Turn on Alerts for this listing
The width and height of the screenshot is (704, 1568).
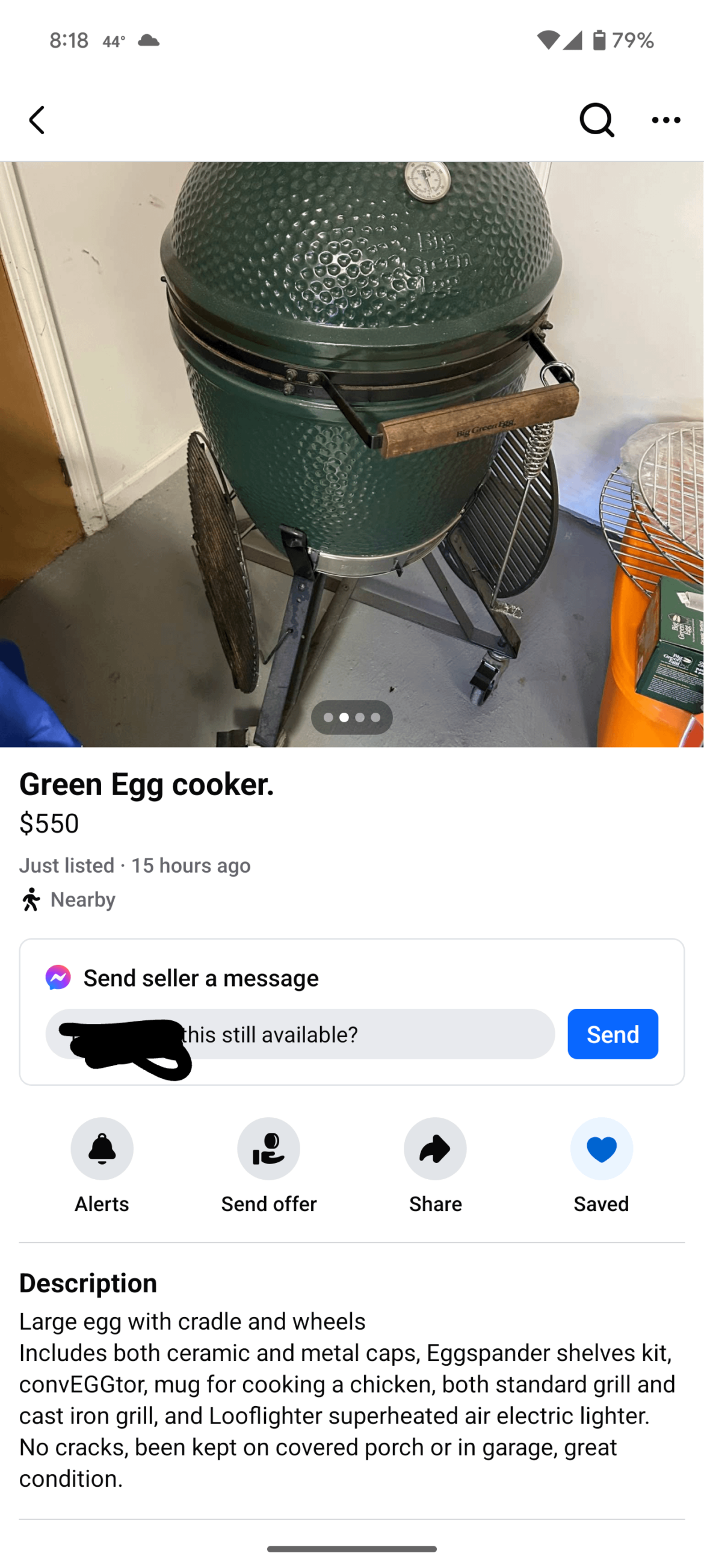pyautogui.click(x=102, y=1148)
